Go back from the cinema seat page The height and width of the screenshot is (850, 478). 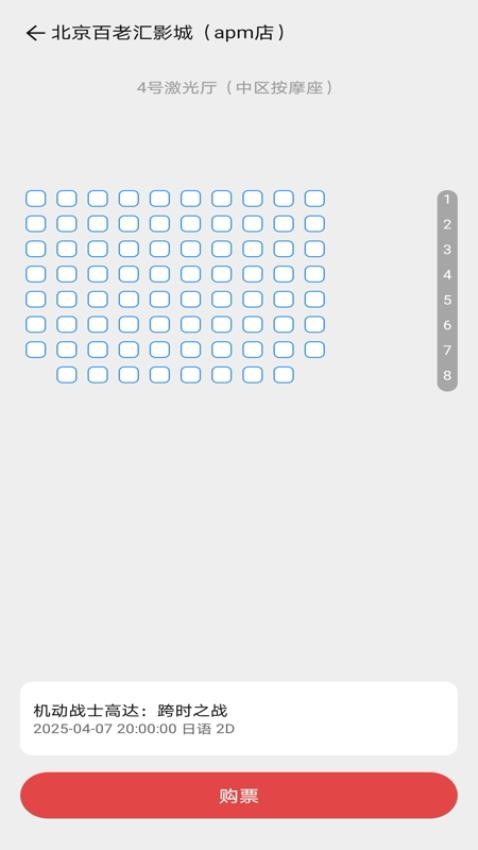tap(35, 33)
